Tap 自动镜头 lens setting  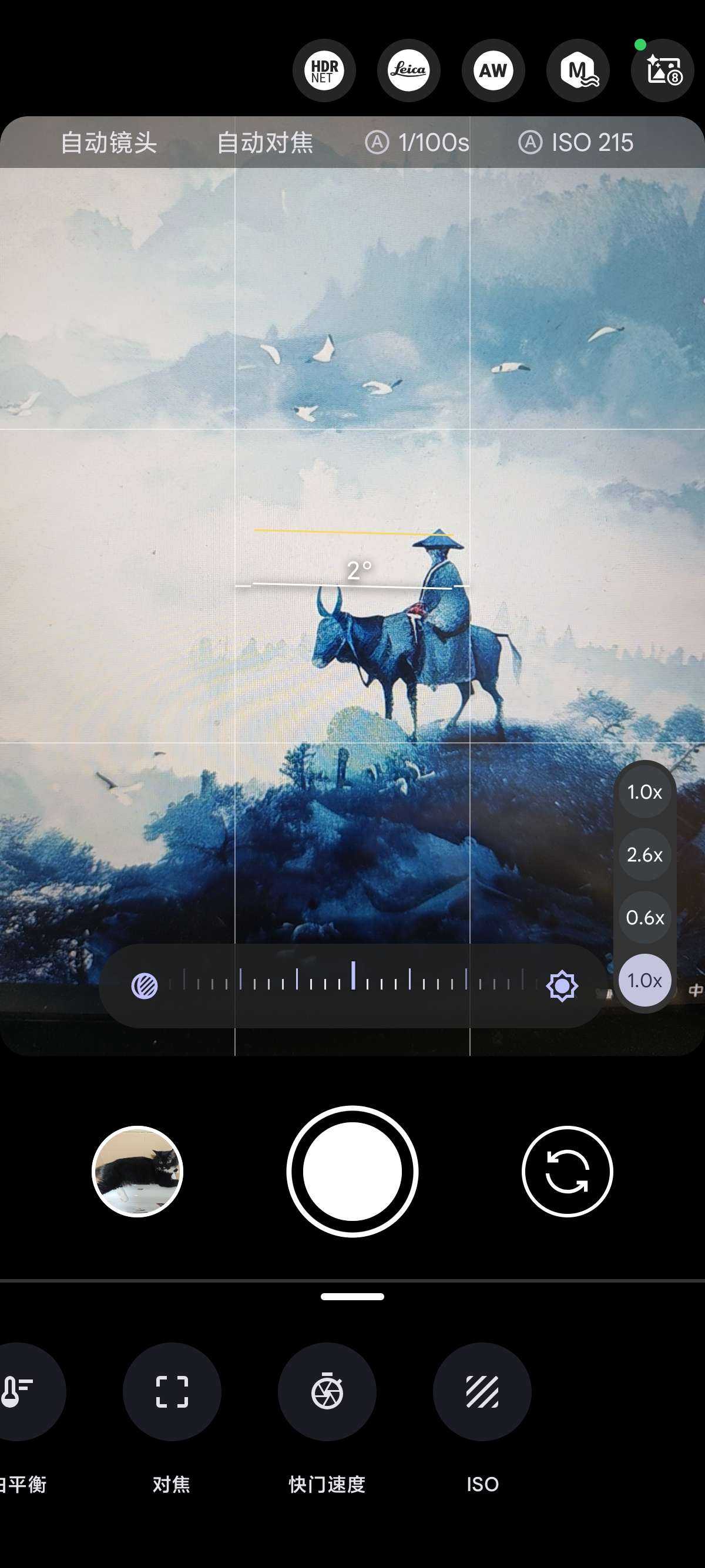point(109,143)
